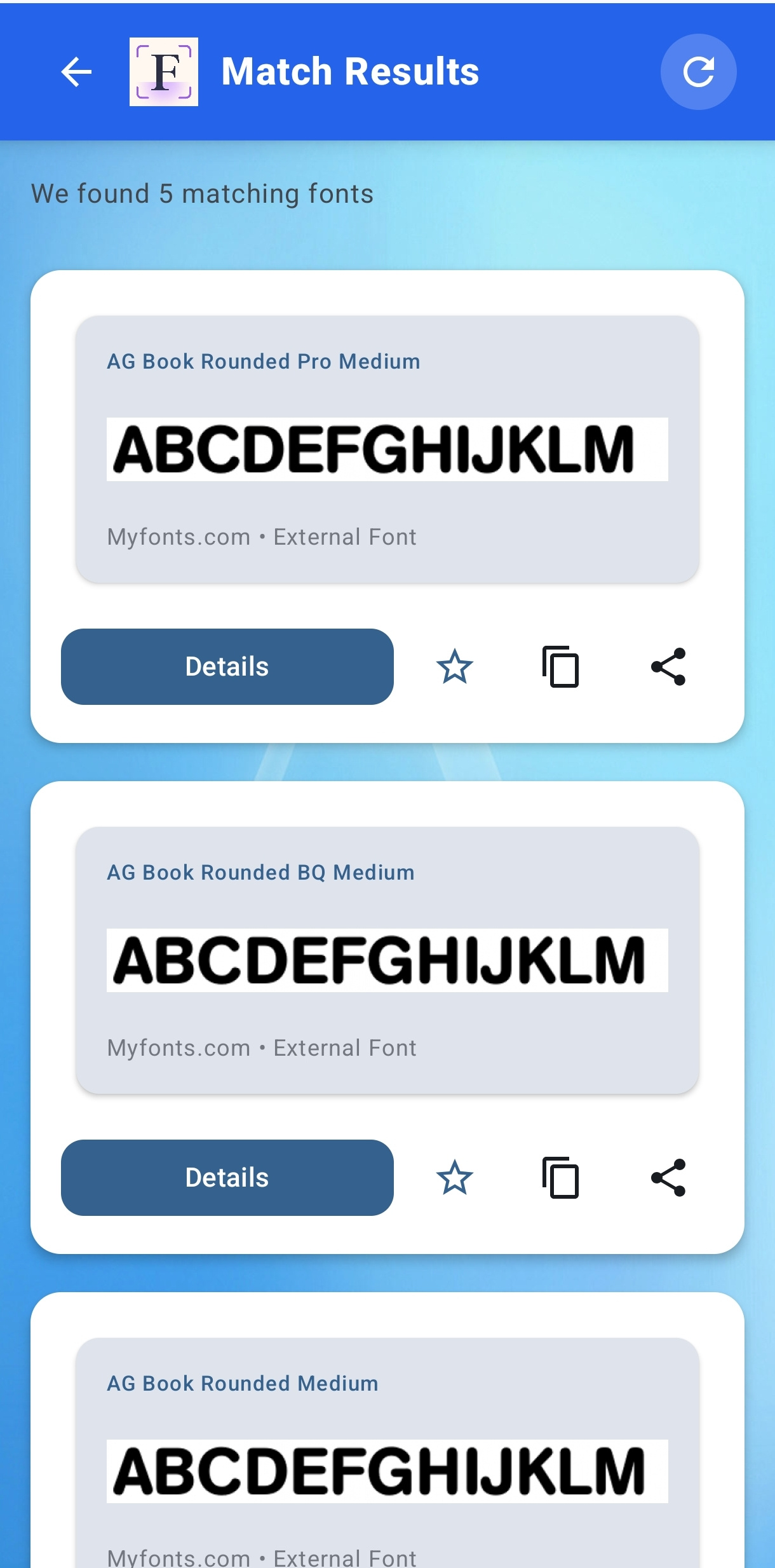Favorite AG Book Rounded Pro Medium with star
Viewport: 775px width, 1568px height.
[x=455, y=667]
